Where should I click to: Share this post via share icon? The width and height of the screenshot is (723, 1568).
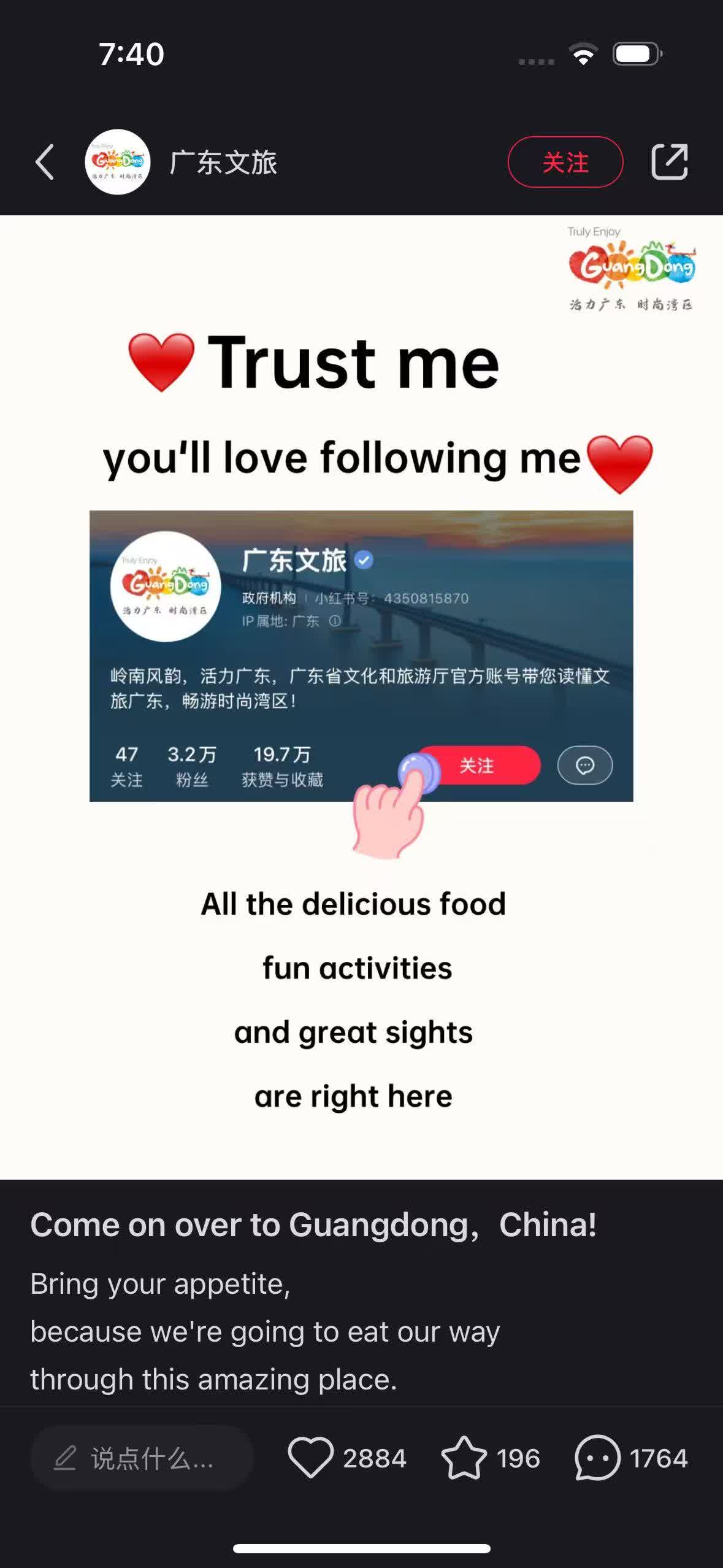point(669,163)
